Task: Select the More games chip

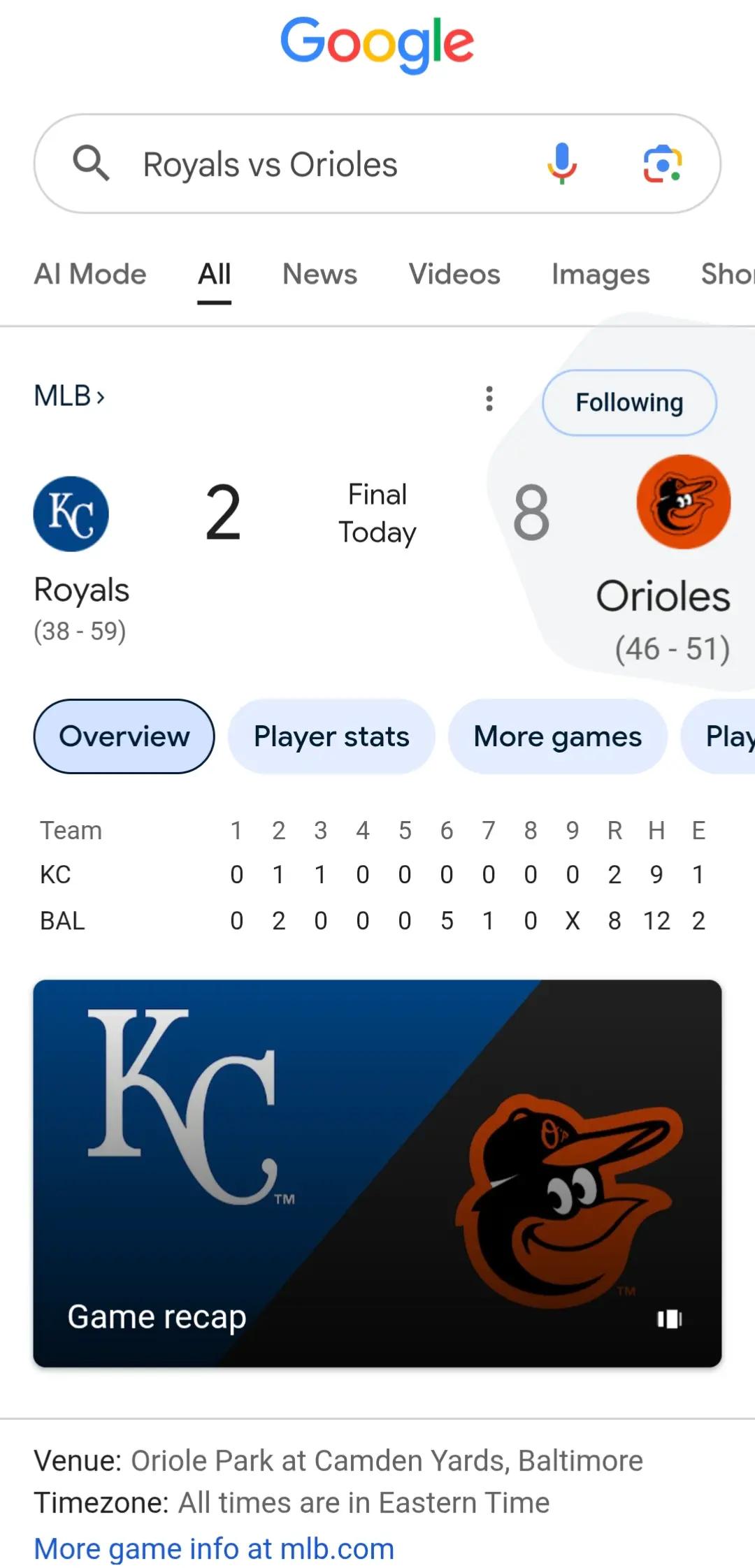Action: [x=558, y=736]
